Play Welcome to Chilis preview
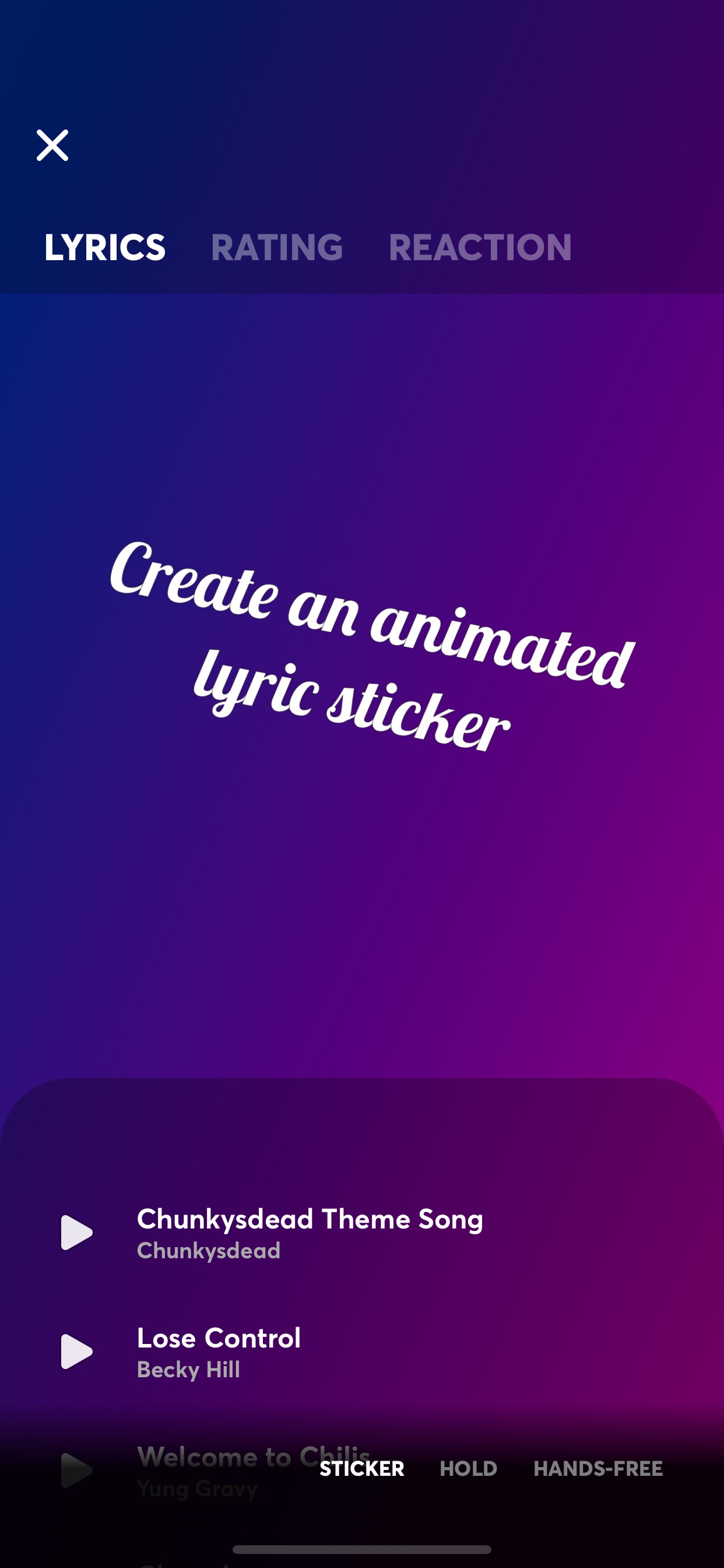The width and height of the screenshot is (724, 1568). coord(77,1470)
